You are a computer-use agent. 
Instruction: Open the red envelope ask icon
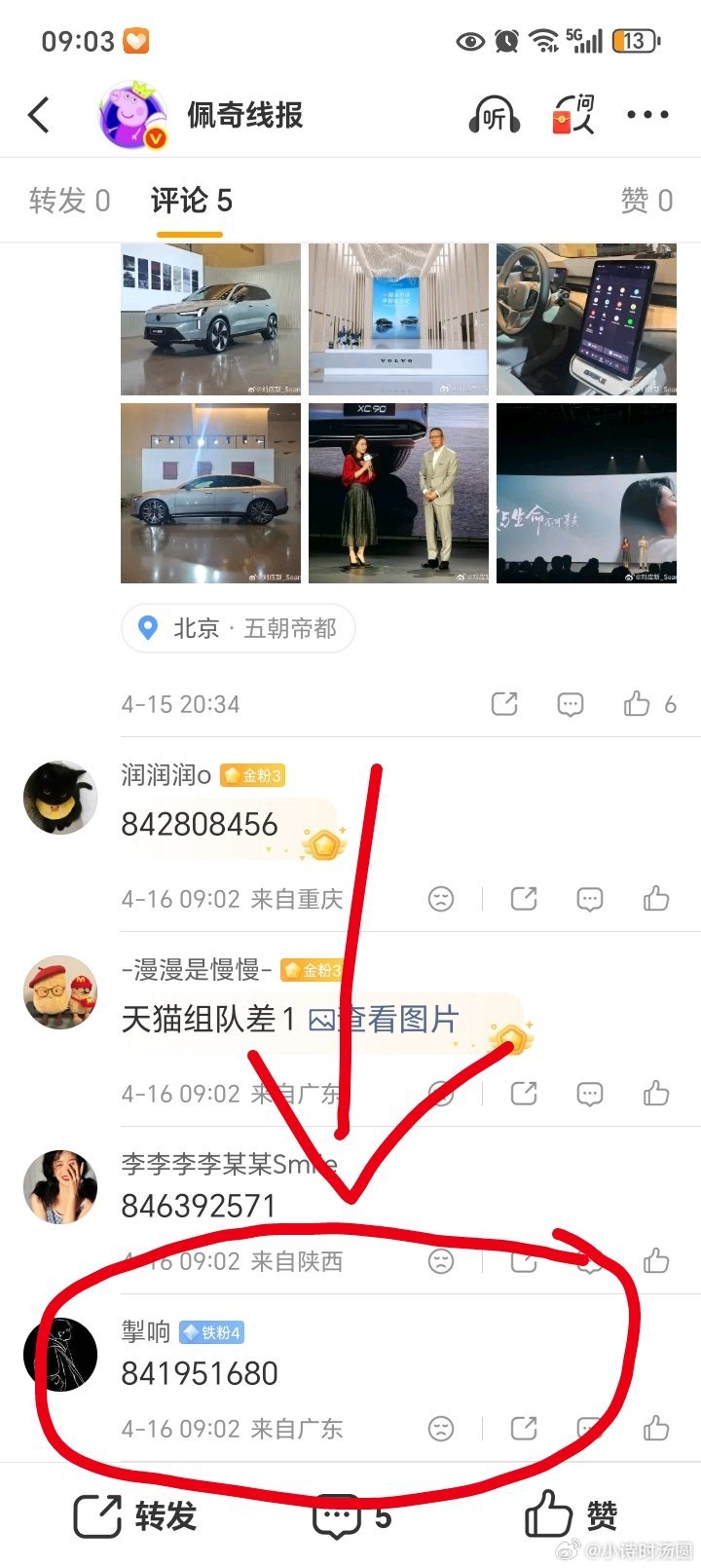tap(573, 115)
